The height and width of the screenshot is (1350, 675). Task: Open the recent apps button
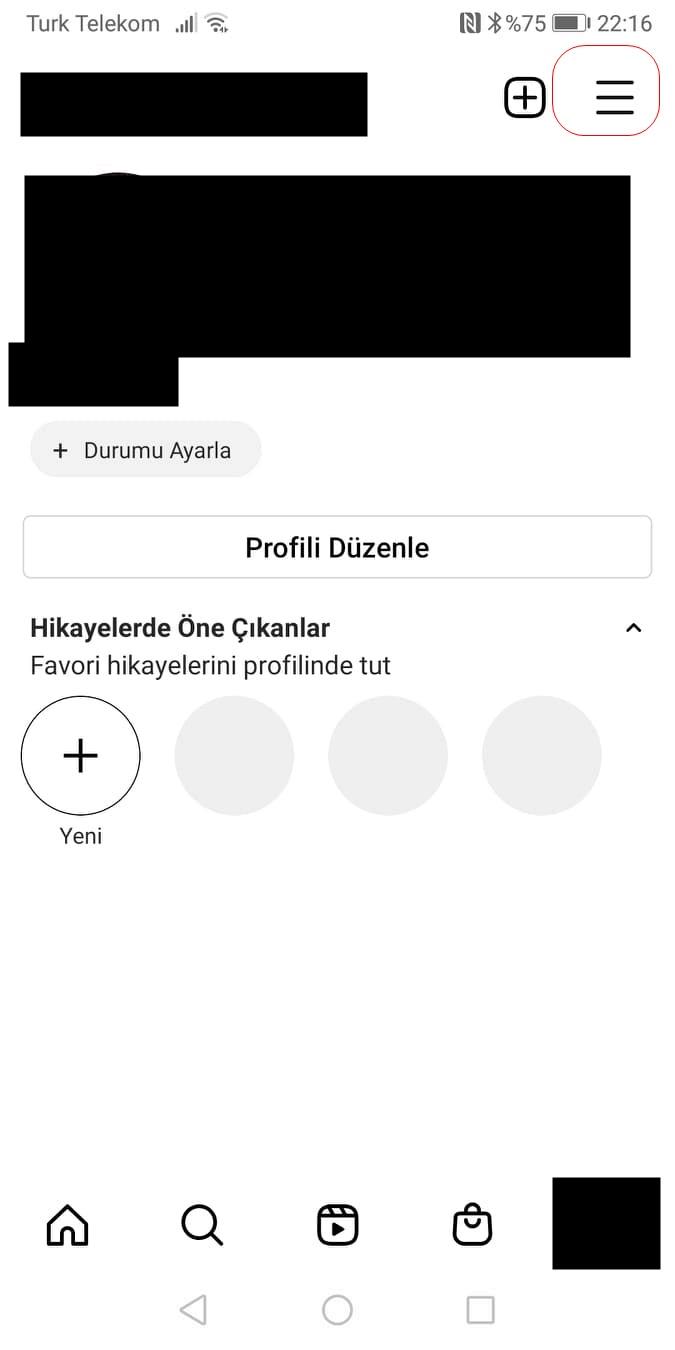coord(481,1309)
